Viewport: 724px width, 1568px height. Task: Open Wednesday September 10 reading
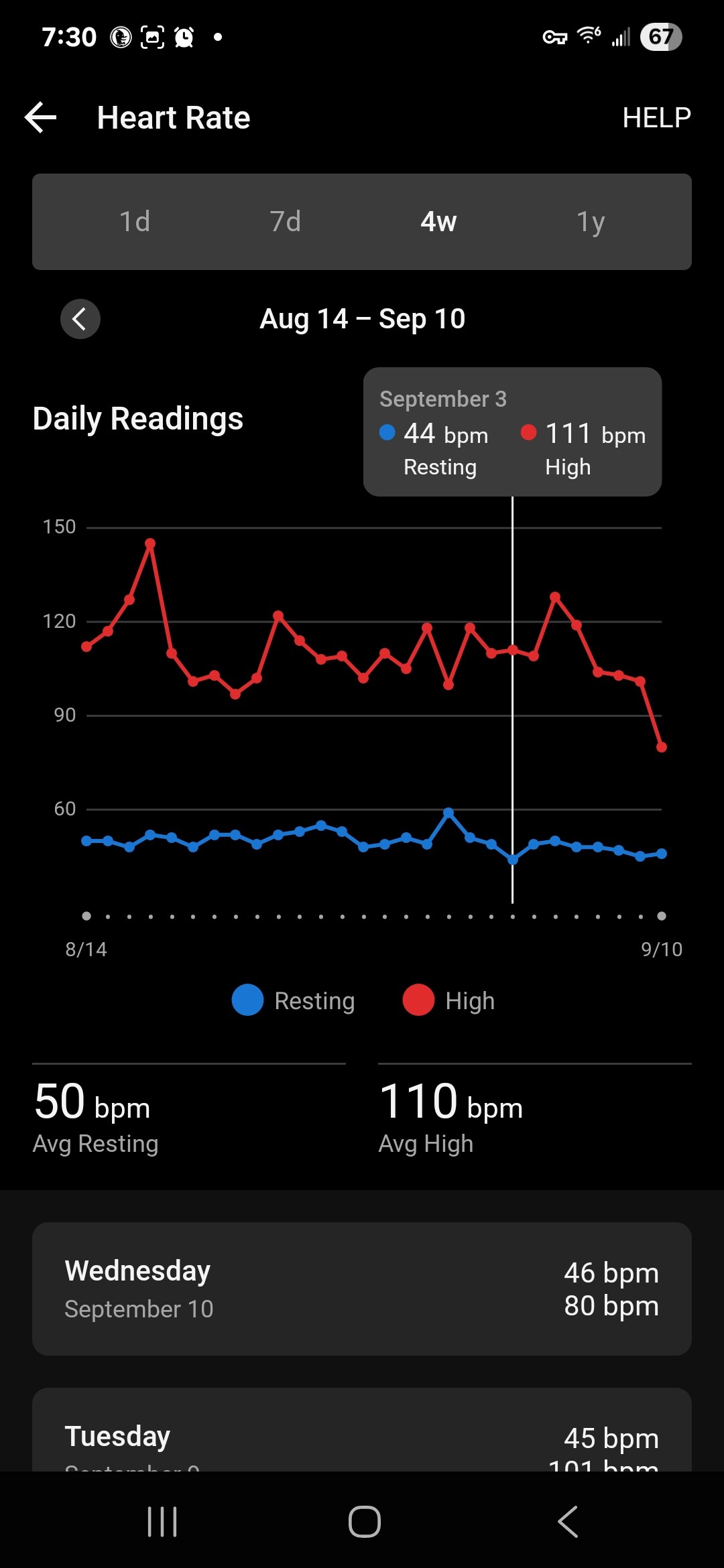click(x=362, y=1288)
